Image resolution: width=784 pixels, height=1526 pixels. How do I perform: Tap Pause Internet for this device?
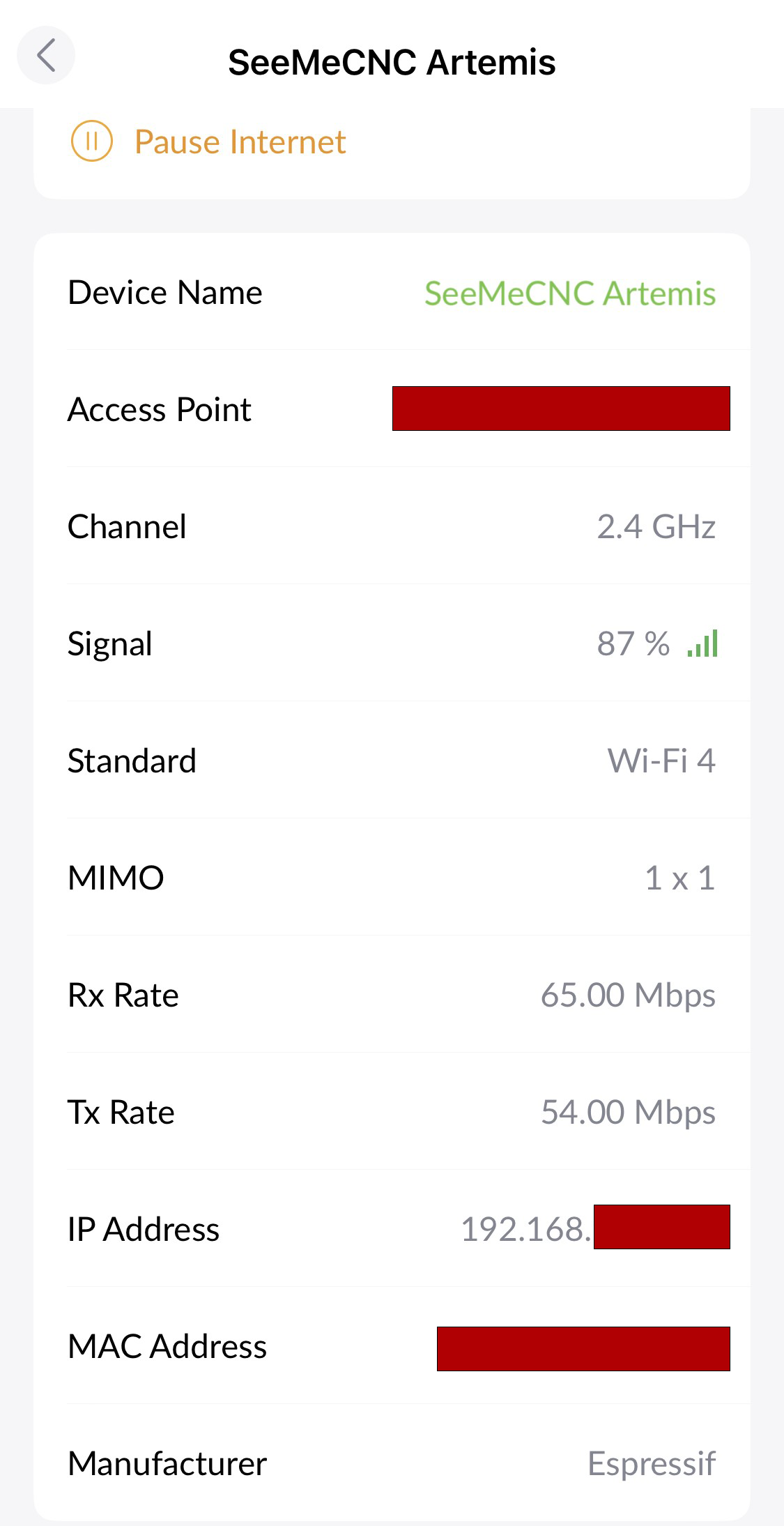pyautogui.click(x=209, y=142)
